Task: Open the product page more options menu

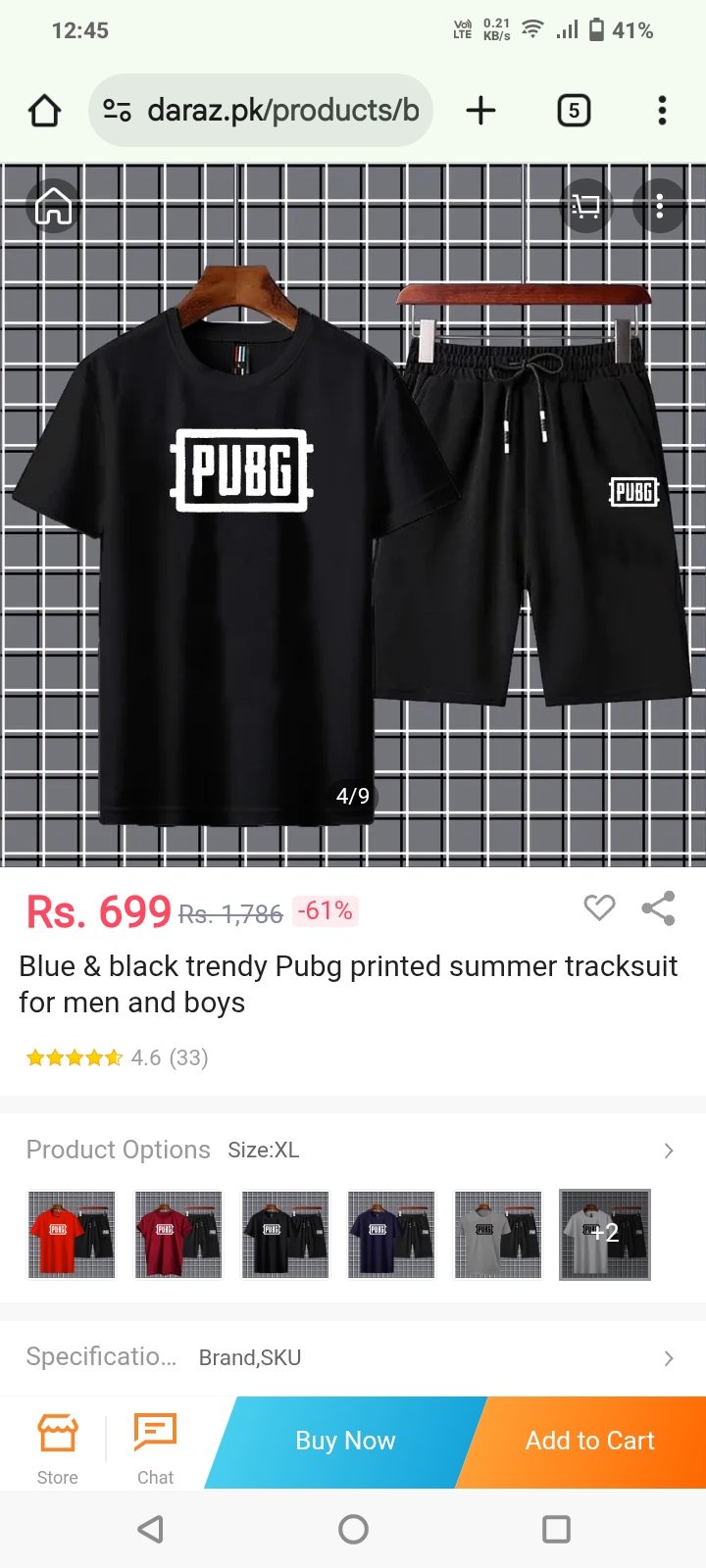Action: click(660, 206)
